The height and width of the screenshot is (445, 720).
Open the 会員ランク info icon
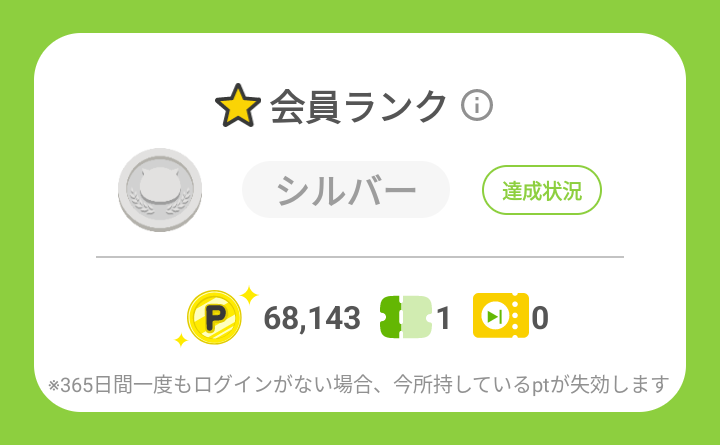[477, 105]
